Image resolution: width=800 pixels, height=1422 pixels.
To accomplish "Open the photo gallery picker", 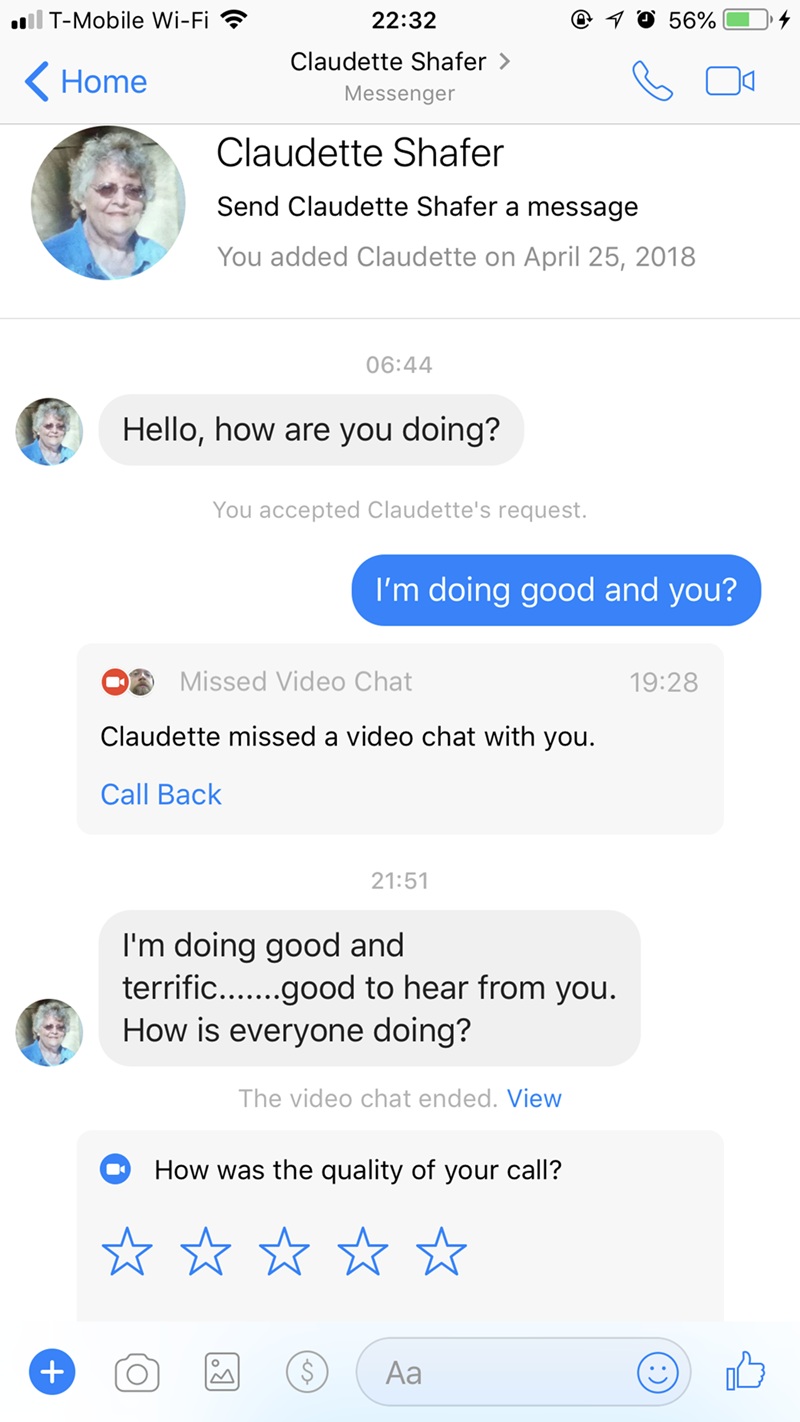I will click(222, 1372).
